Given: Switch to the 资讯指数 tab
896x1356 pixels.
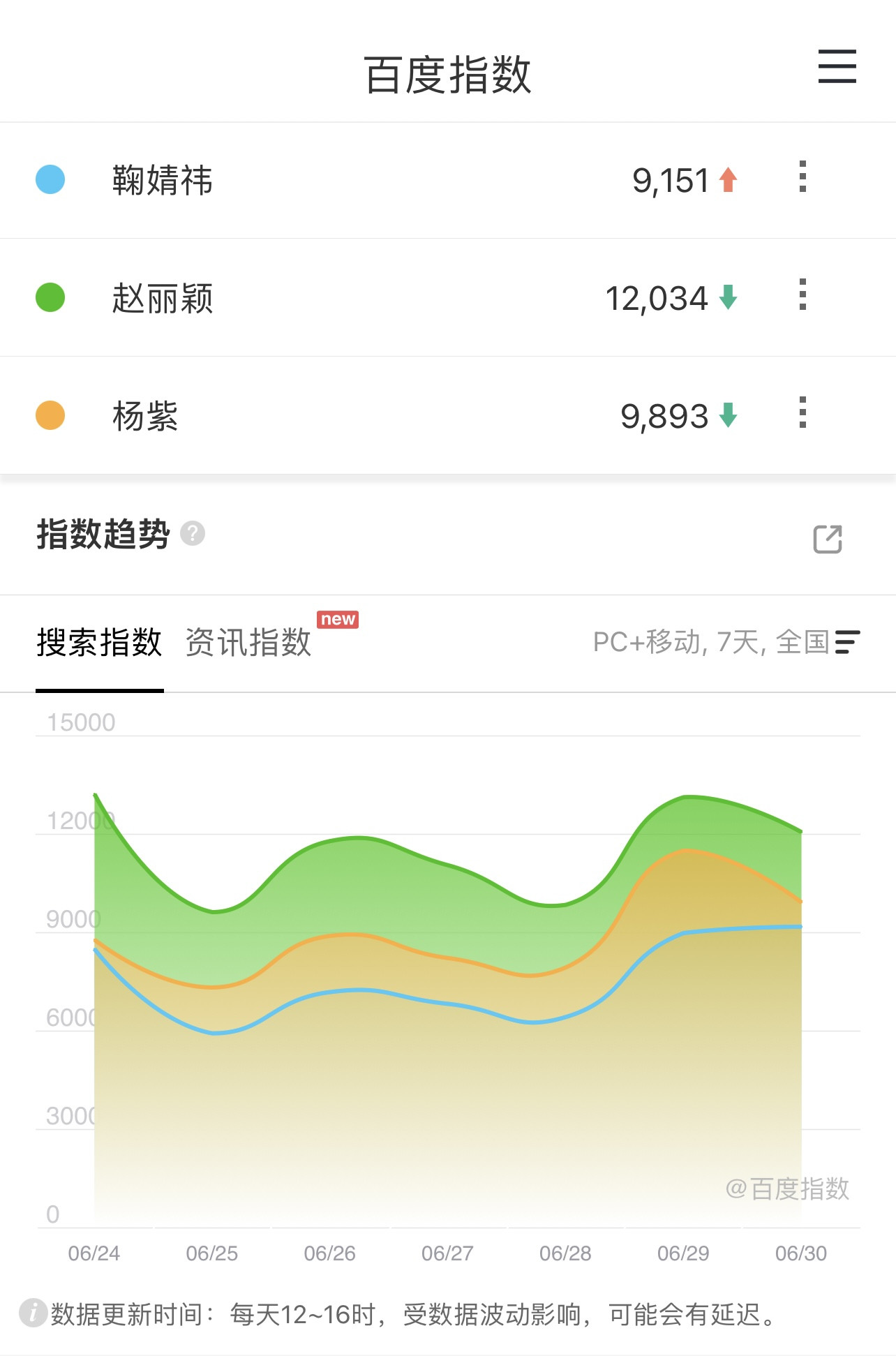Looking at the screenshot, I should (248, 643).
